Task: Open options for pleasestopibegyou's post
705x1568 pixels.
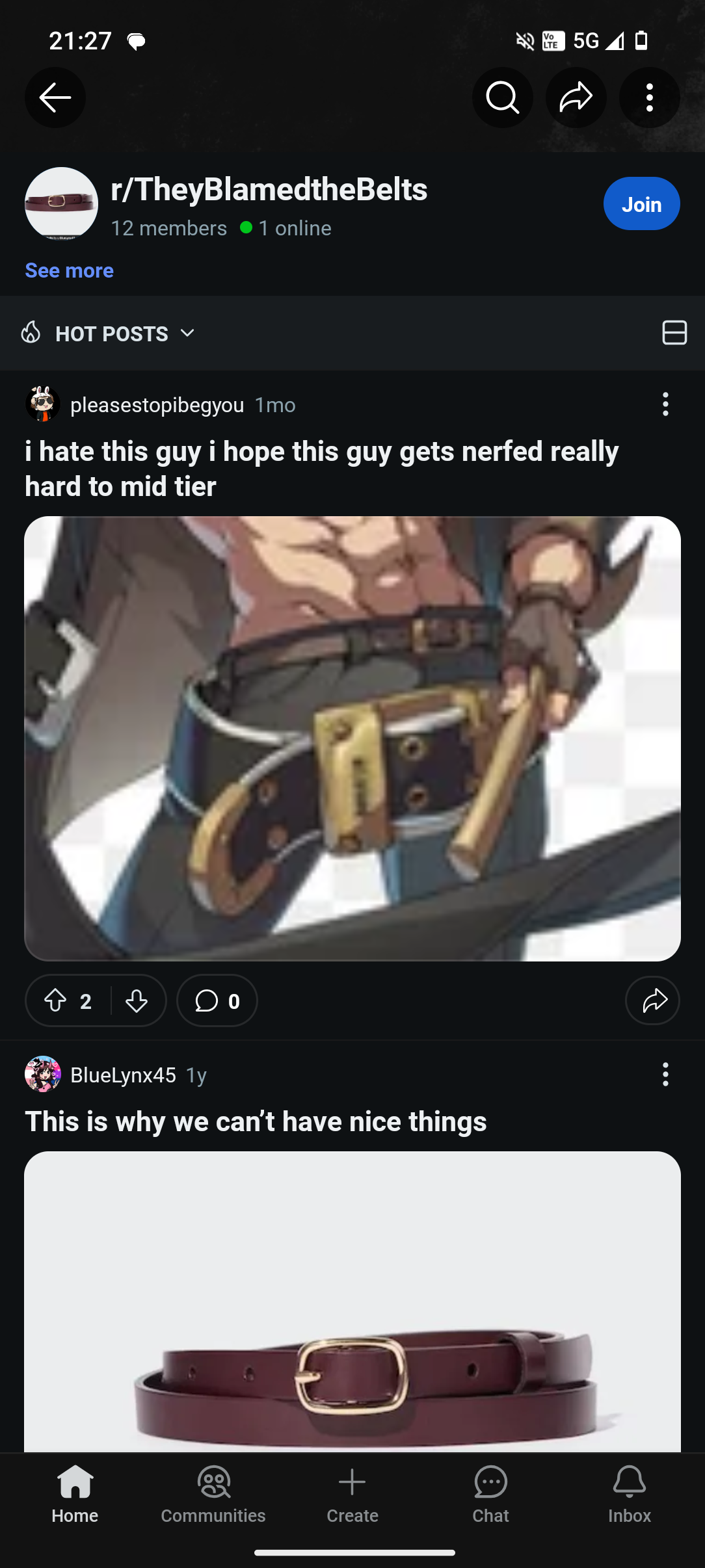Action: pyautogui.click(x=665, y=404)
